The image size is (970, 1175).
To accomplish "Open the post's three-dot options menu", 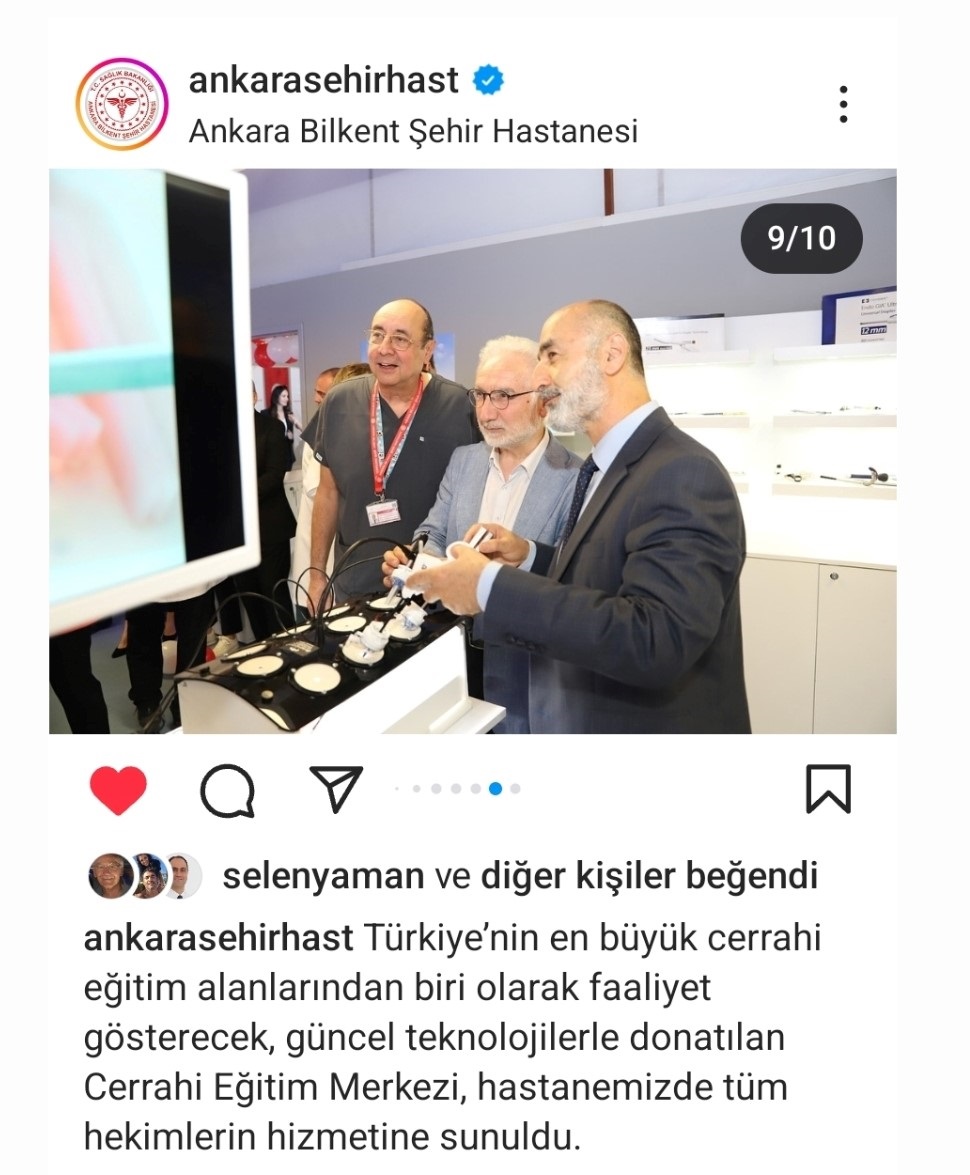I will click(x=844, y=104).
